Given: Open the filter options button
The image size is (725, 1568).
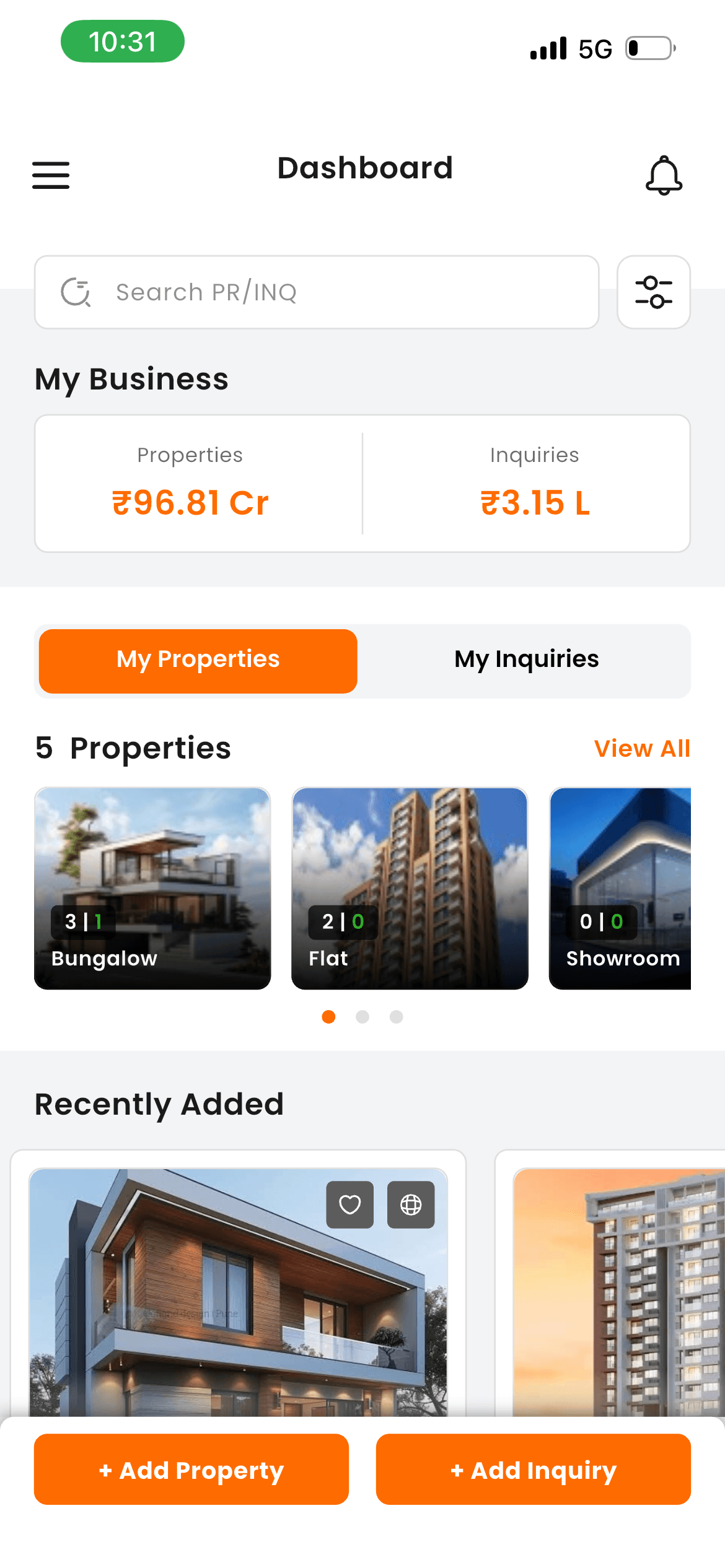Looking at the screenshot, I should (x=653, y=292).
